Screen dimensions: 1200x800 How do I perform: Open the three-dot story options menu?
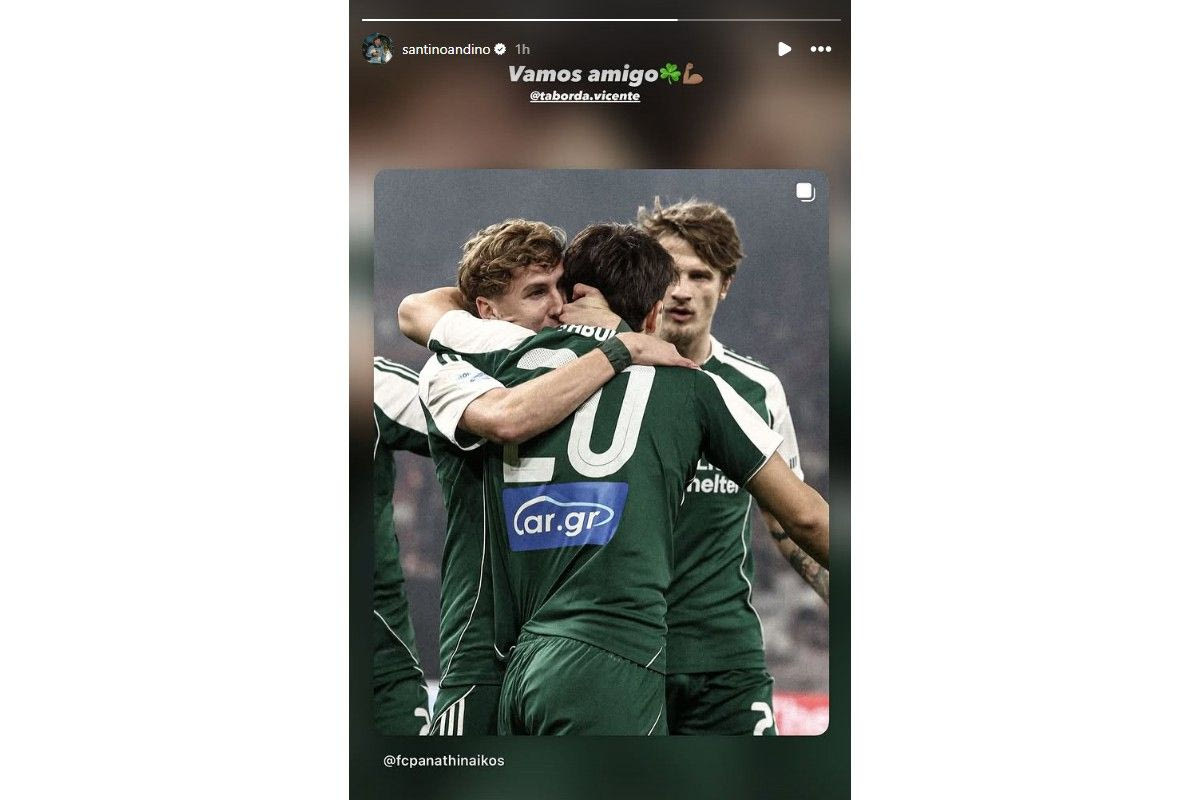click(821, 49)
